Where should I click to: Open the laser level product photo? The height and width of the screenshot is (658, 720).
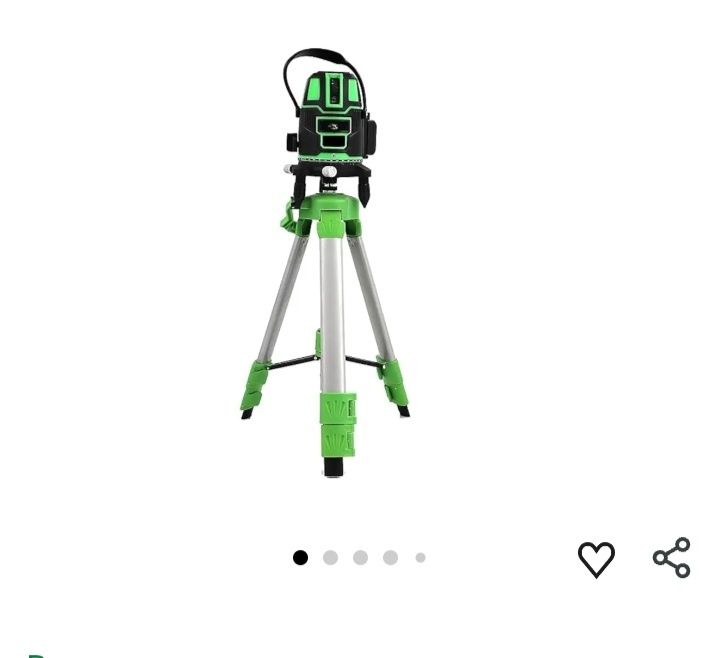tap(327, 262)
